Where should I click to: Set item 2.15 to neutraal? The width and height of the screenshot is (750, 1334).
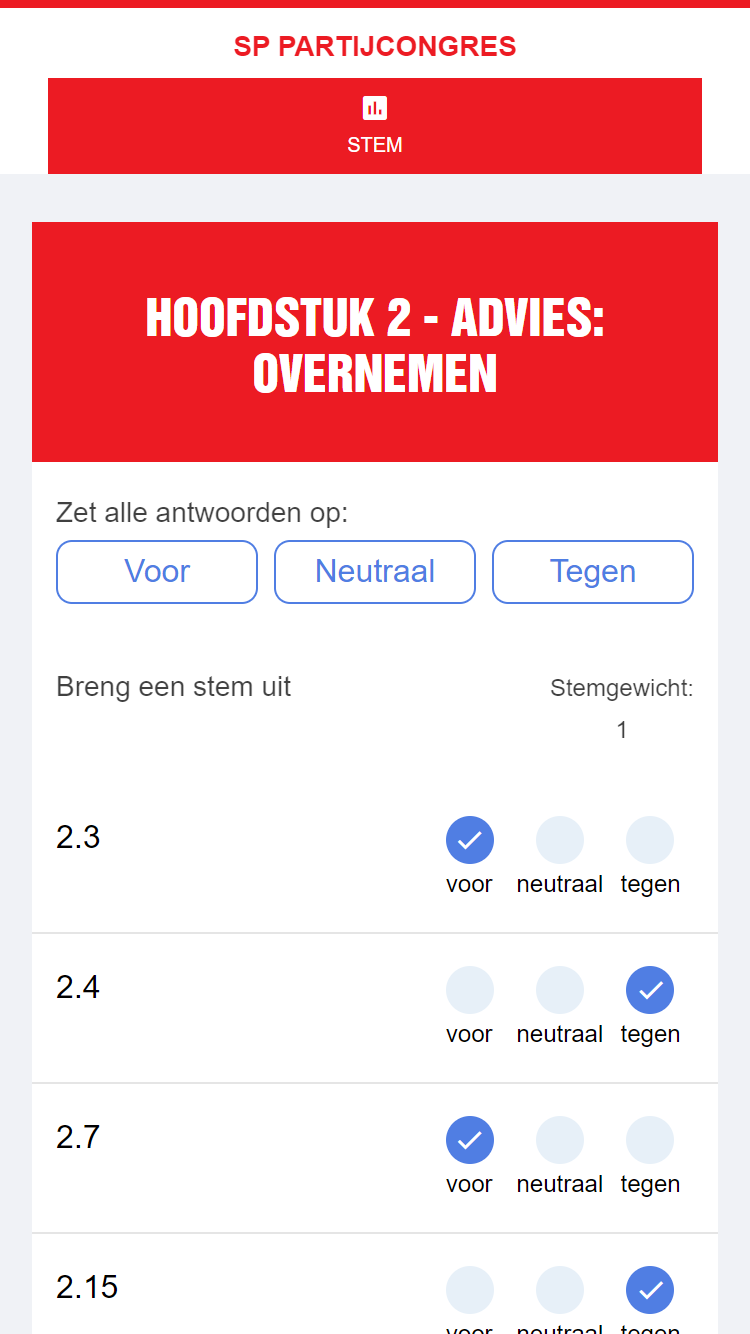coord(560,1290)
